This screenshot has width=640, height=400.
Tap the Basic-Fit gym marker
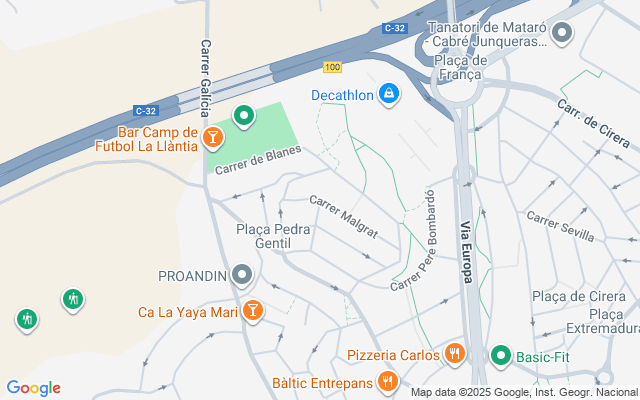pyautogui.click(x=502, y=355)
